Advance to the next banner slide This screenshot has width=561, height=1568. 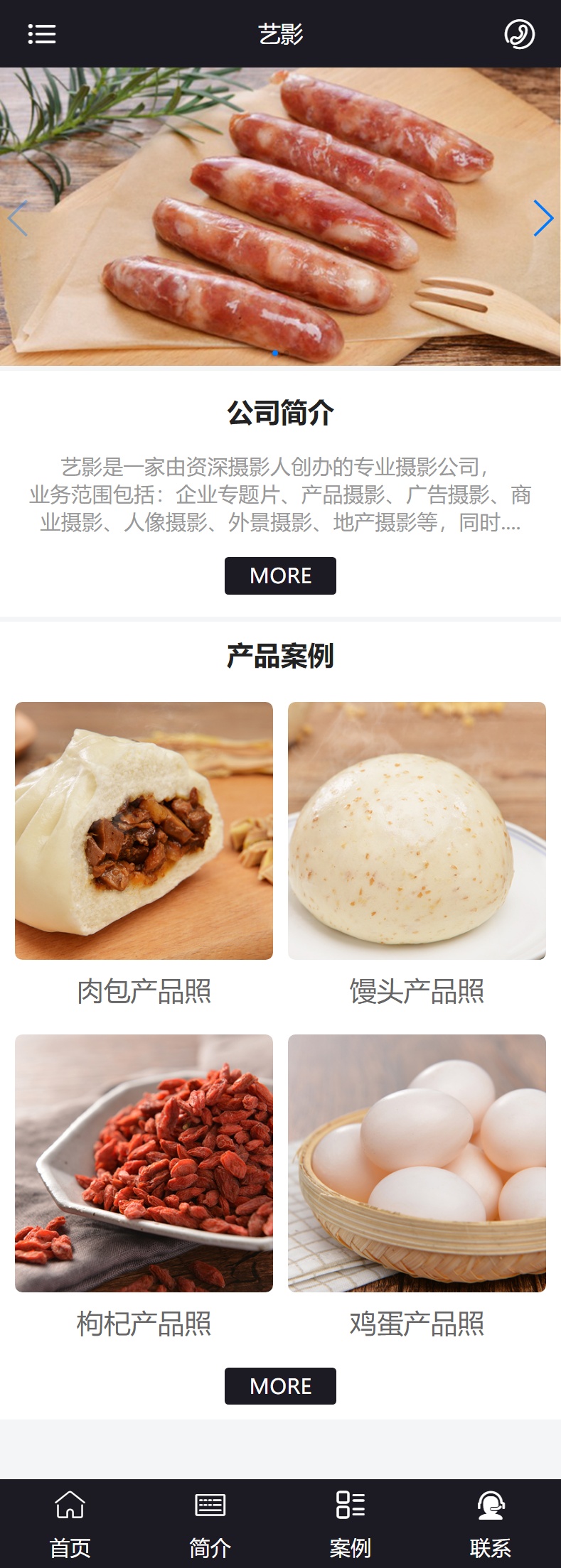[x=543, y=218]
